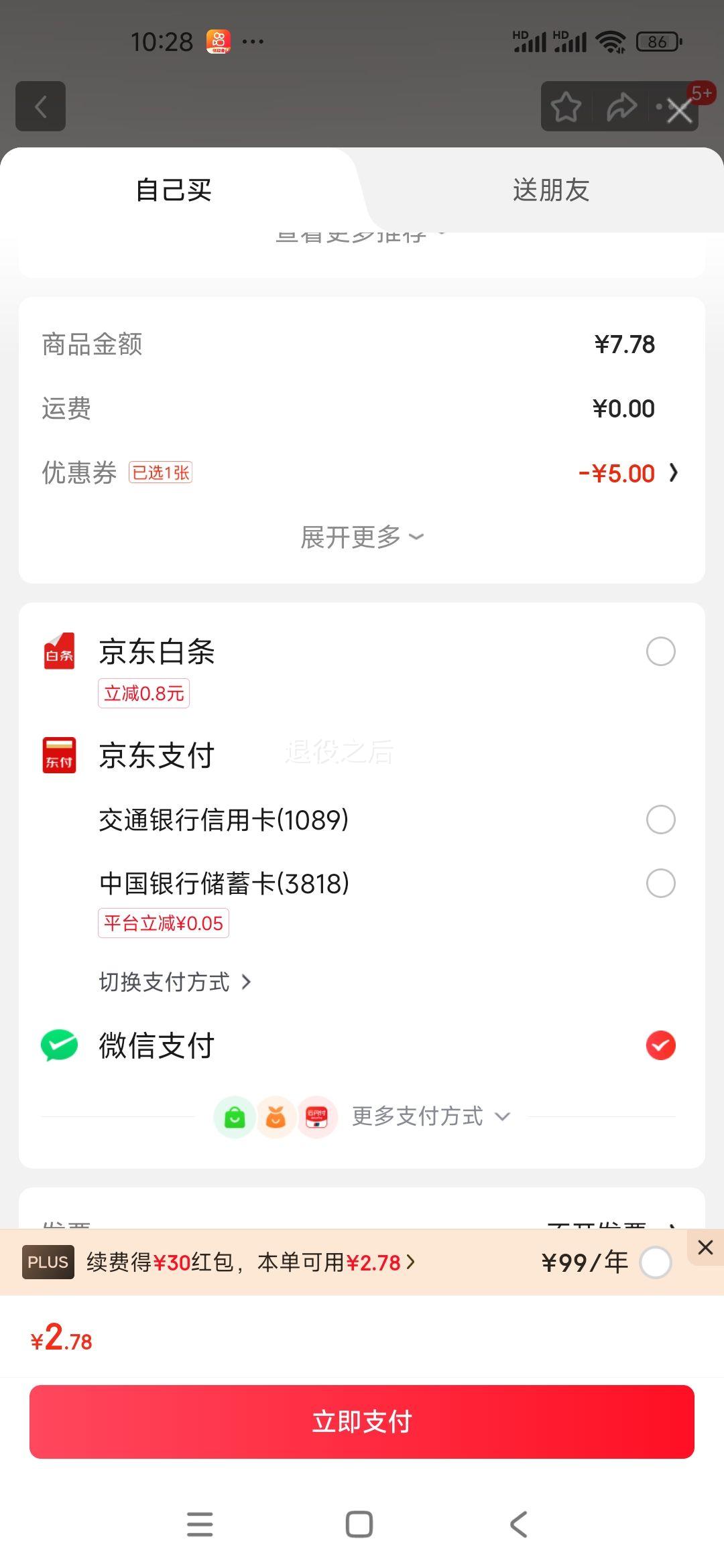Dismiss the PLUS renewal banner
This screenshot has height=1568, width=724.
click(x=705, y=1247)
